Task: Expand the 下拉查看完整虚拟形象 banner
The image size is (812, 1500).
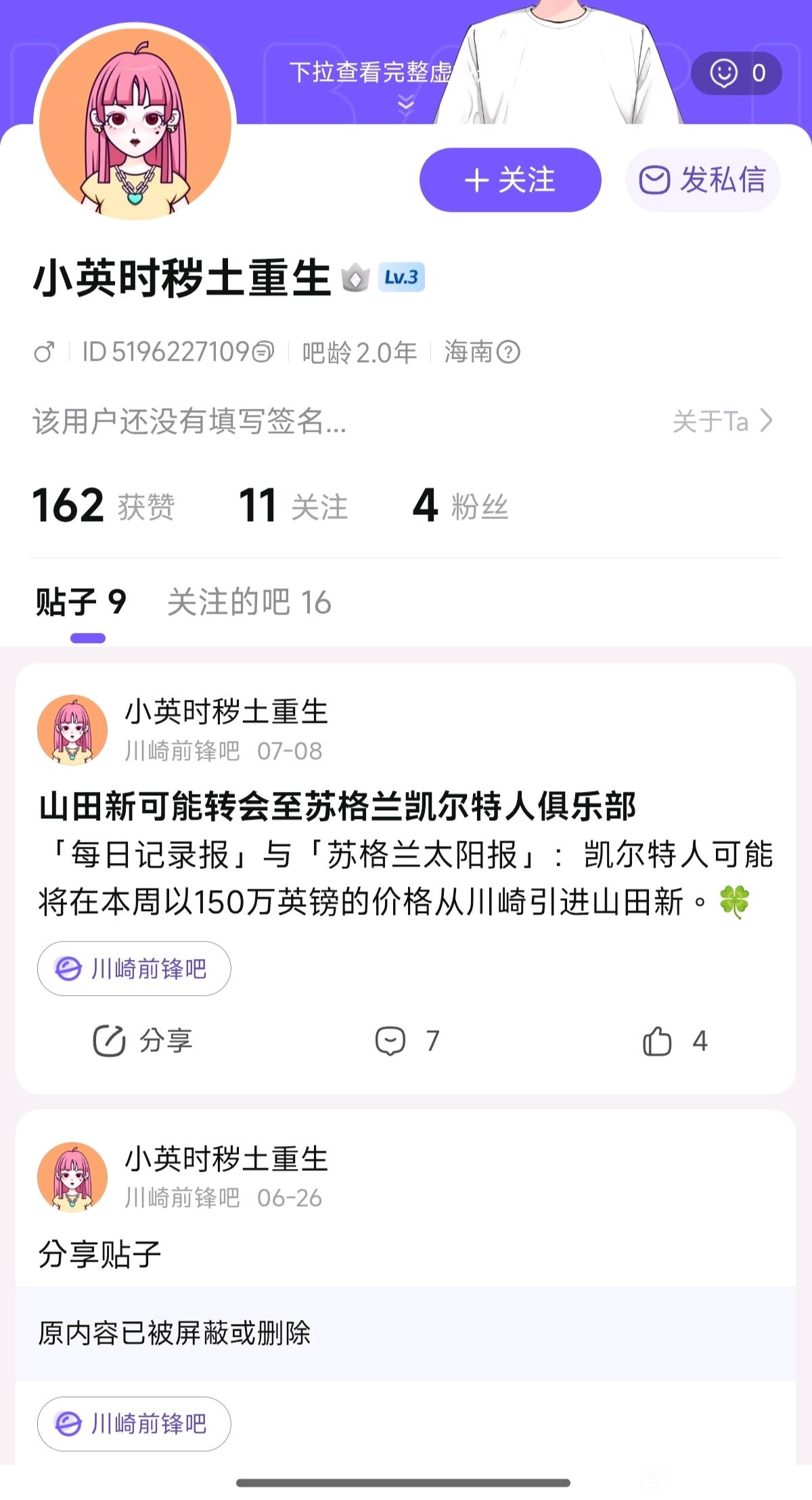Action: [x=371, y=81]
